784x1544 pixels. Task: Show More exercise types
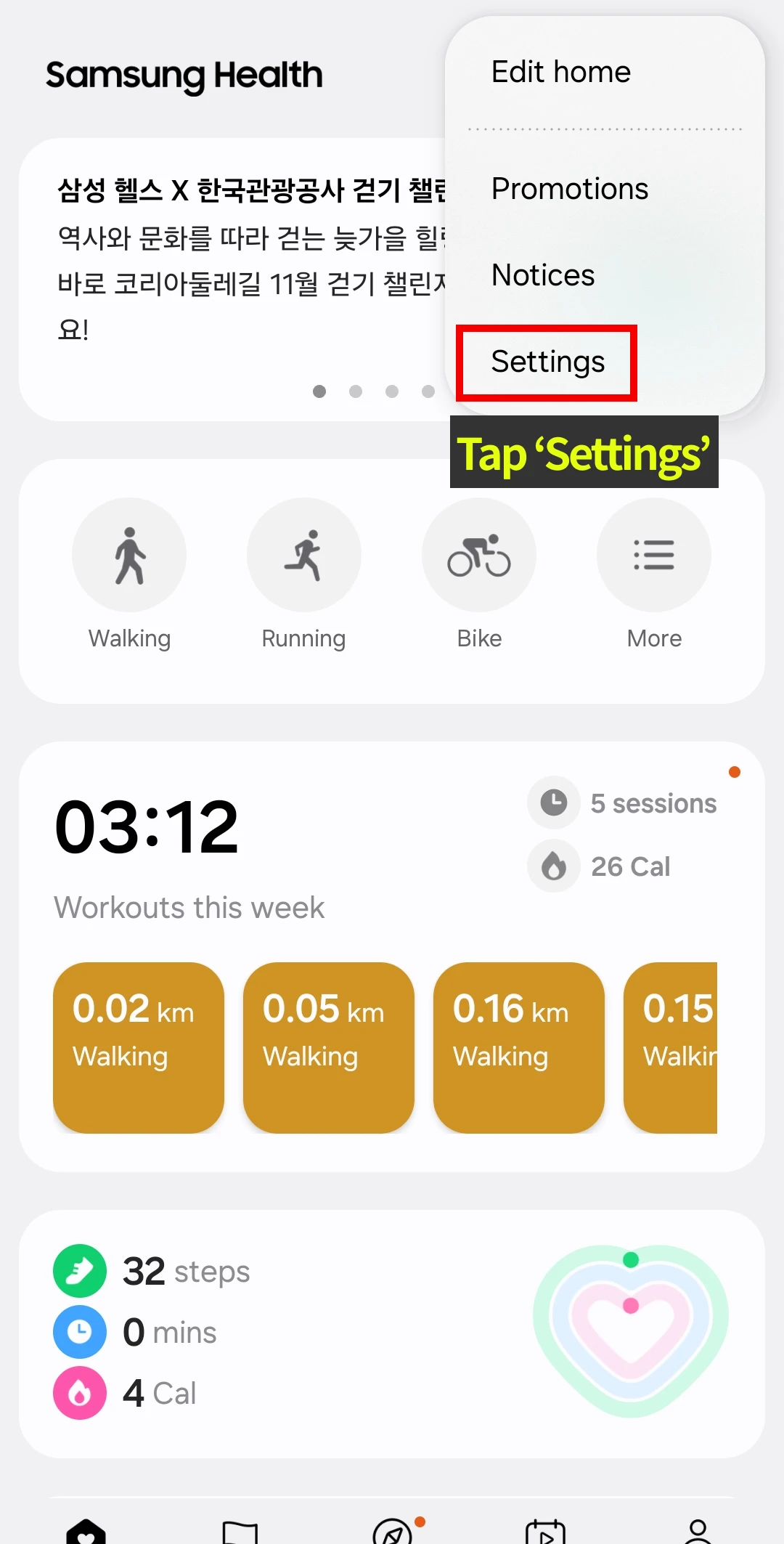pyautogui.click(x=653, y=555)
